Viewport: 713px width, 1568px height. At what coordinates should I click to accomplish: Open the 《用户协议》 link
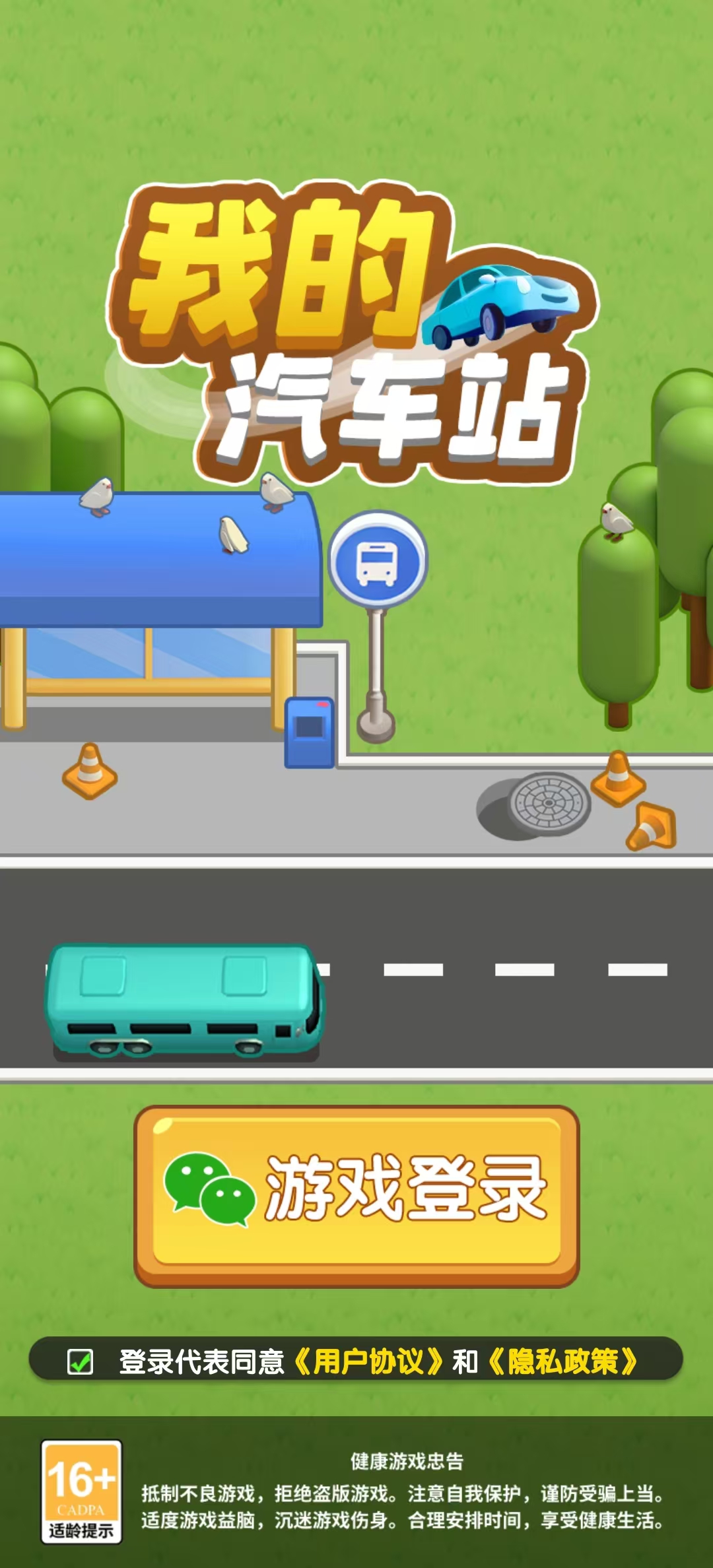368,1361
